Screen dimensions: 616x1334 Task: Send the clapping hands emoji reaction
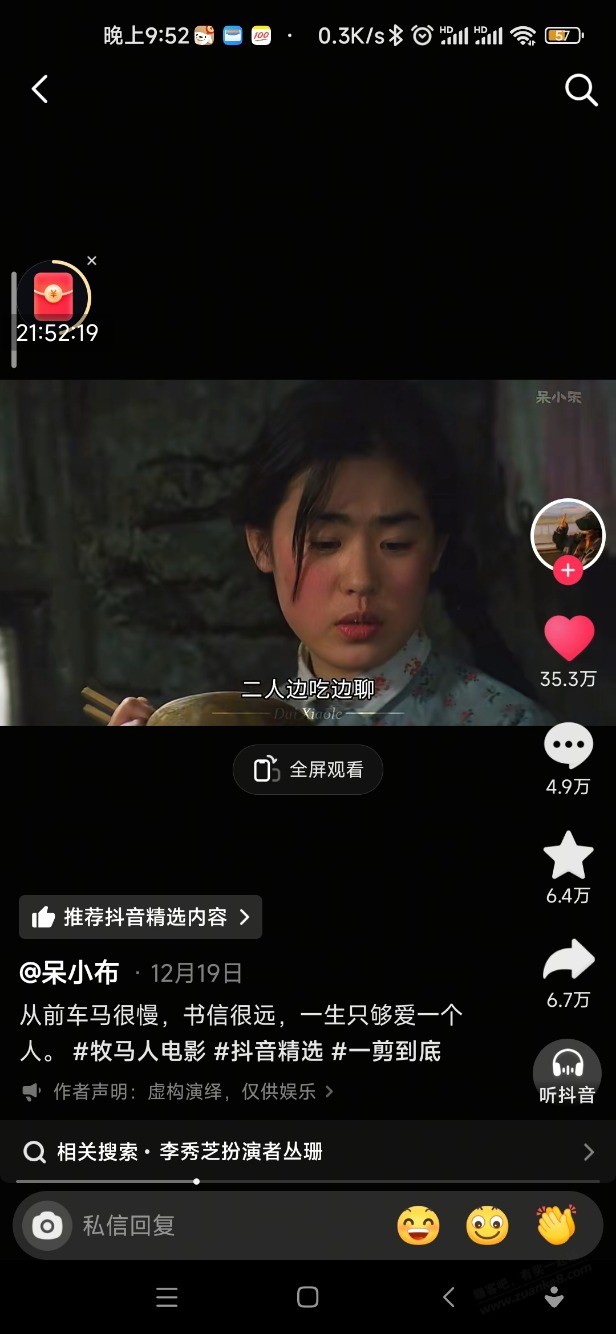pyautogui.click(x=556, y=1225)
